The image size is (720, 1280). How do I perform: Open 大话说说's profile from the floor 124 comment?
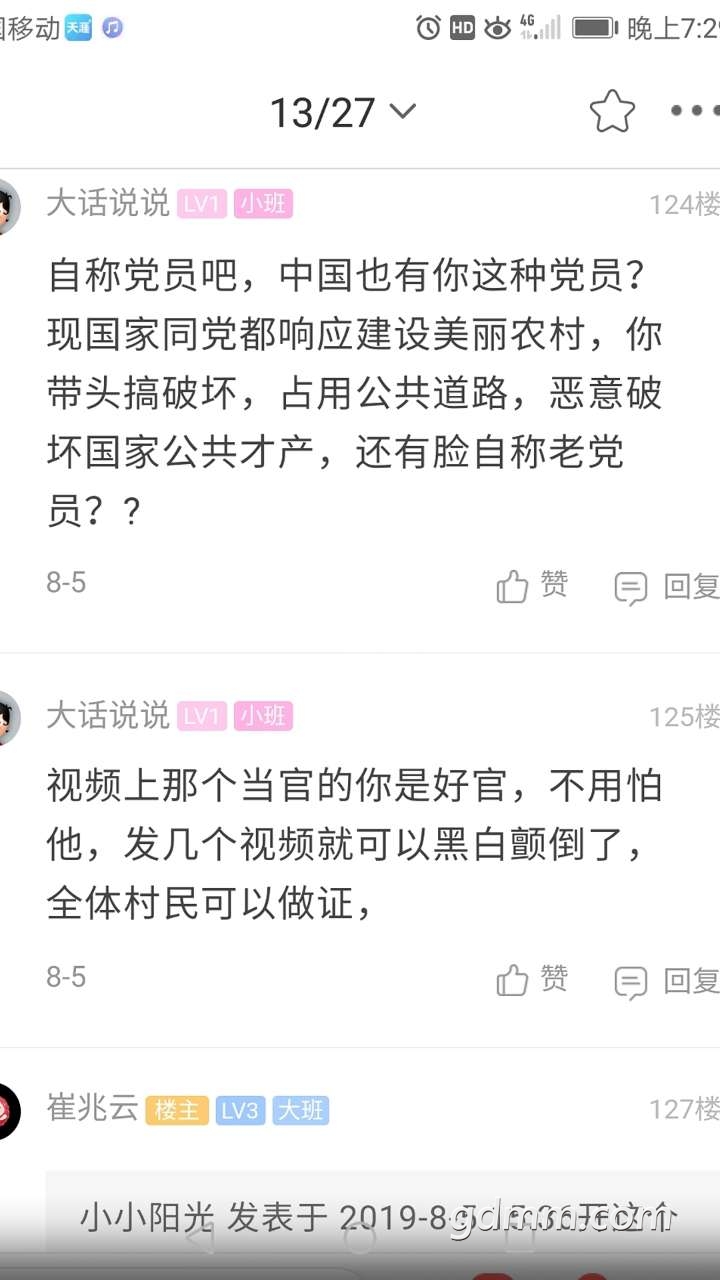tap(108, 204)
